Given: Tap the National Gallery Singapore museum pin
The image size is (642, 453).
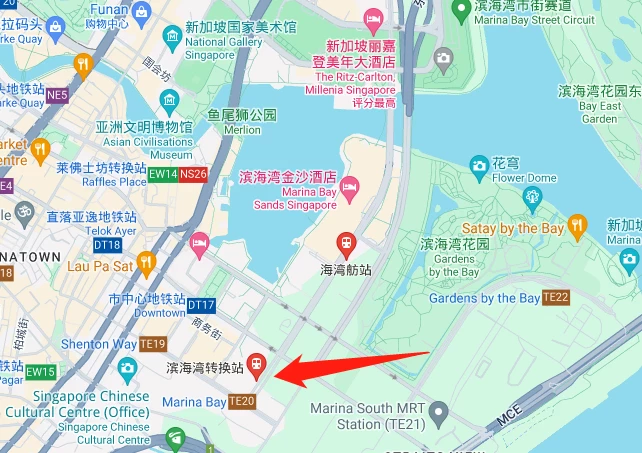Looking at the screenshot, I should coord(171,33).
